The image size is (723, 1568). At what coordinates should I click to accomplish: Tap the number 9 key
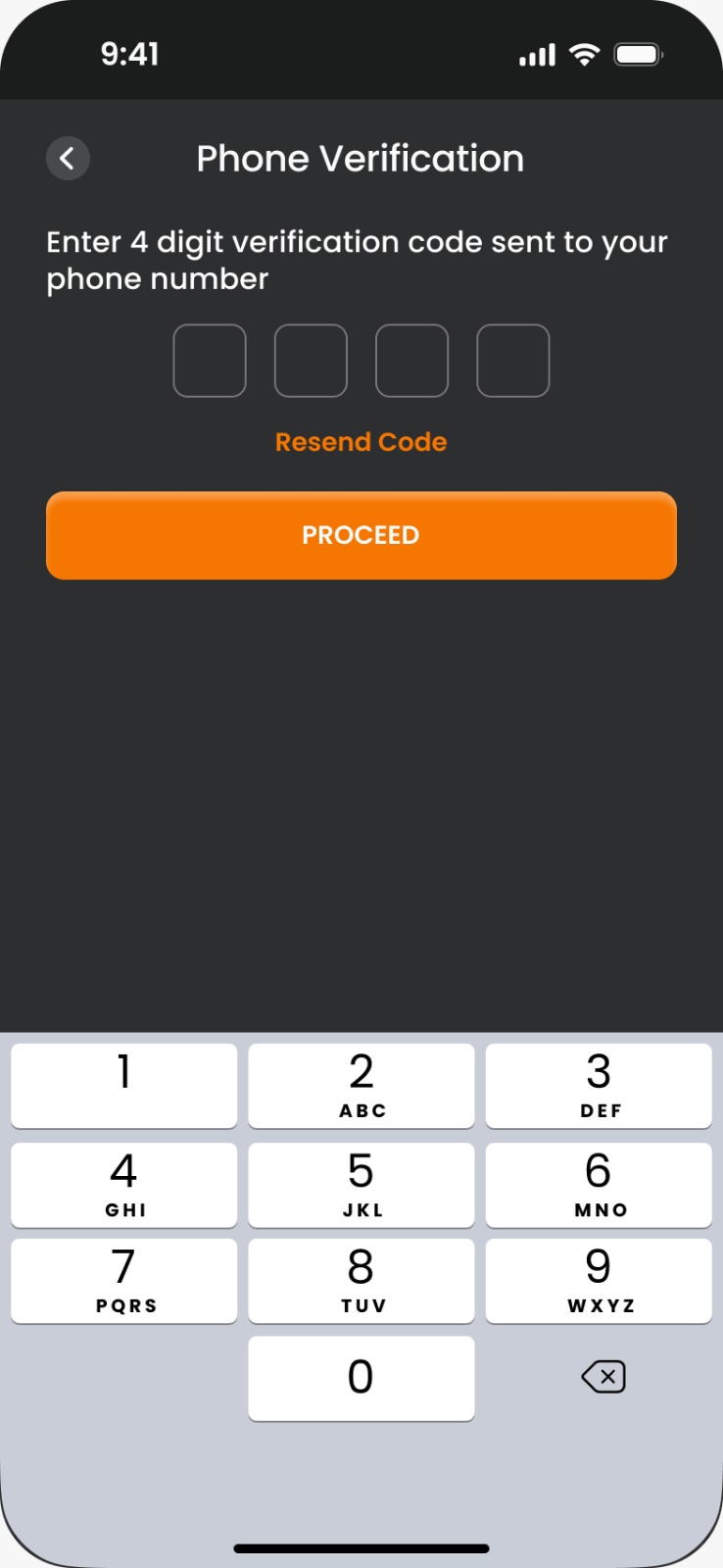(599, 1280)
